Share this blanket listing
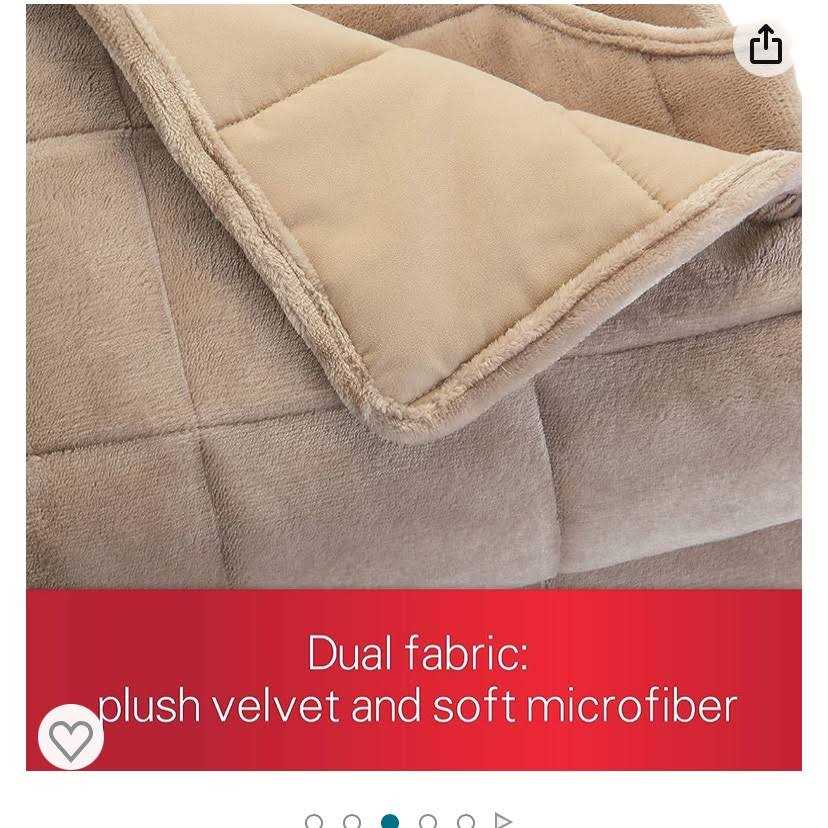 [765, 45]
